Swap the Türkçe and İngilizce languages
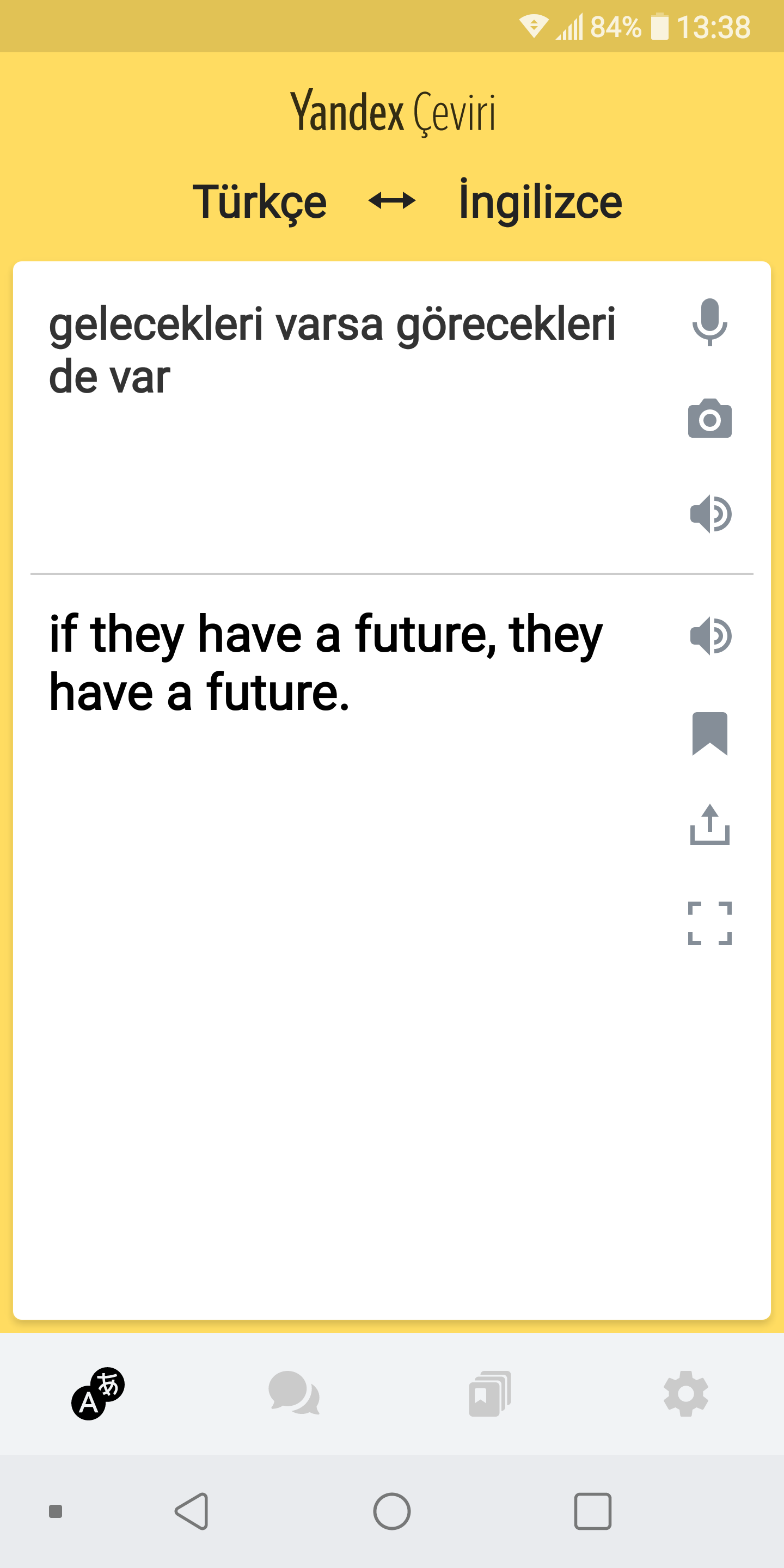 [x=392, y=200]
